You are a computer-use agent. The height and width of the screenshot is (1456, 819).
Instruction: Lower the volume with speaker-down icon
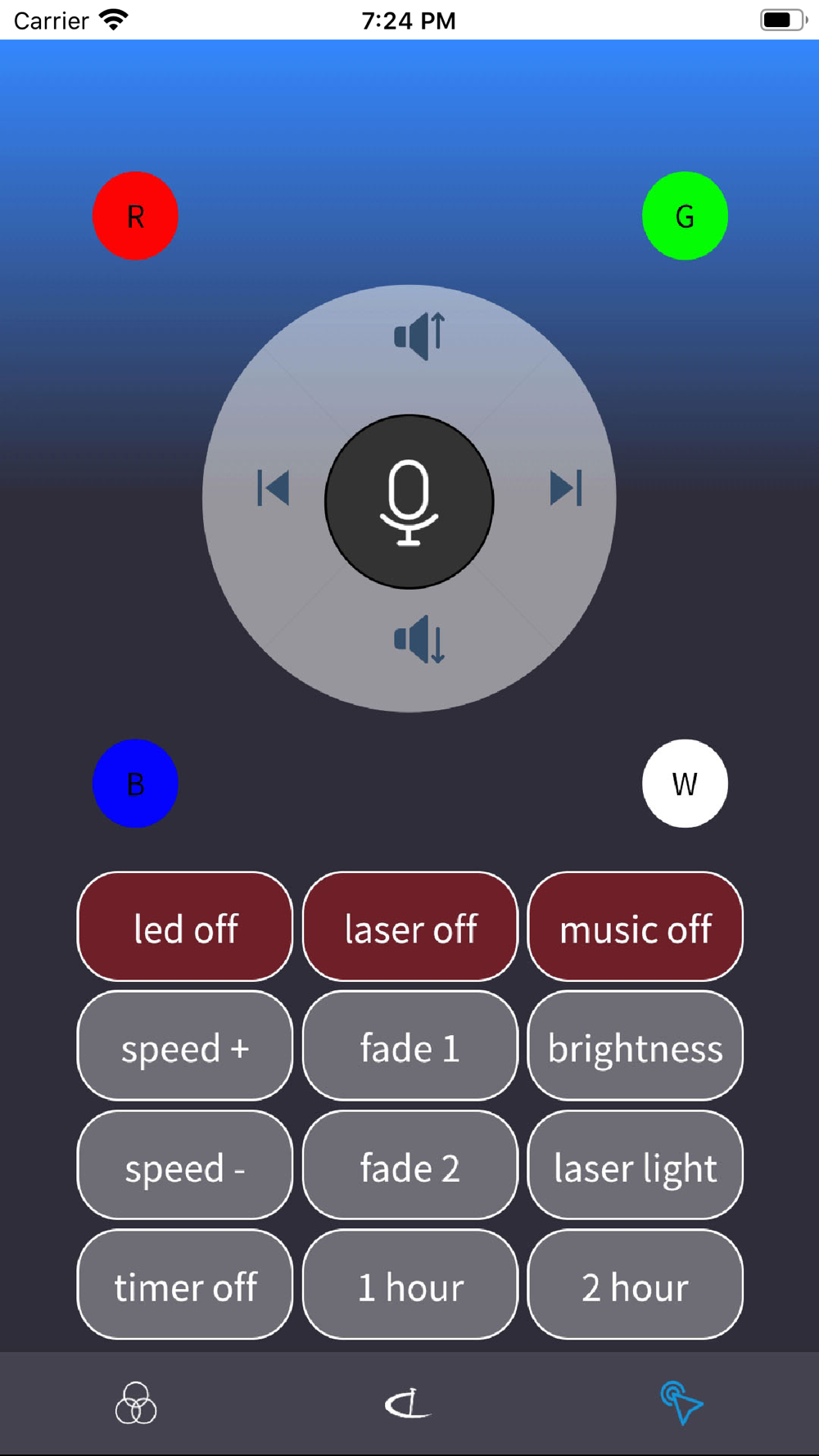pos(419,640)
